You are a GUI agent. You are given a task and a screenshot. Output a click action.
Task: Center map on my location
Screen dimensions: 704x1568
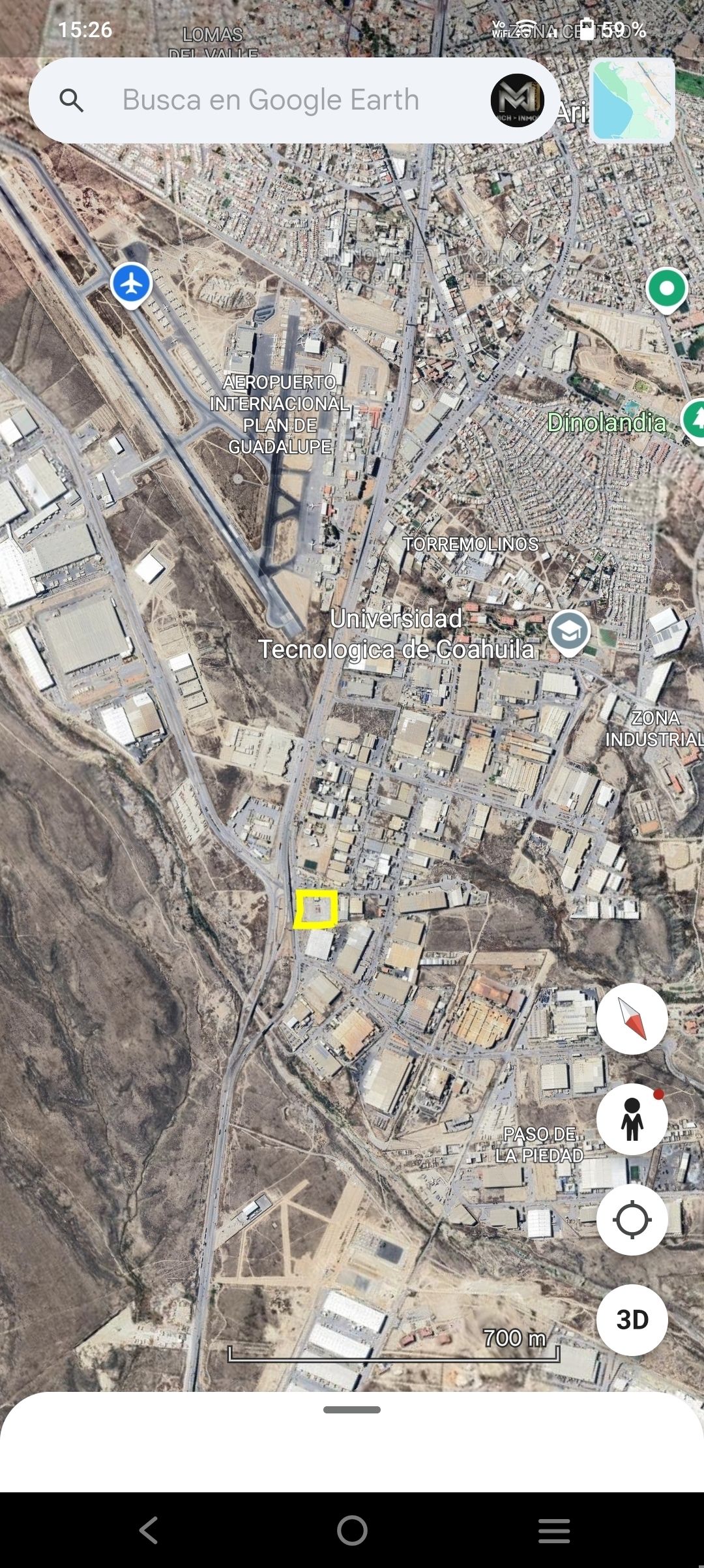point(632,1220)
